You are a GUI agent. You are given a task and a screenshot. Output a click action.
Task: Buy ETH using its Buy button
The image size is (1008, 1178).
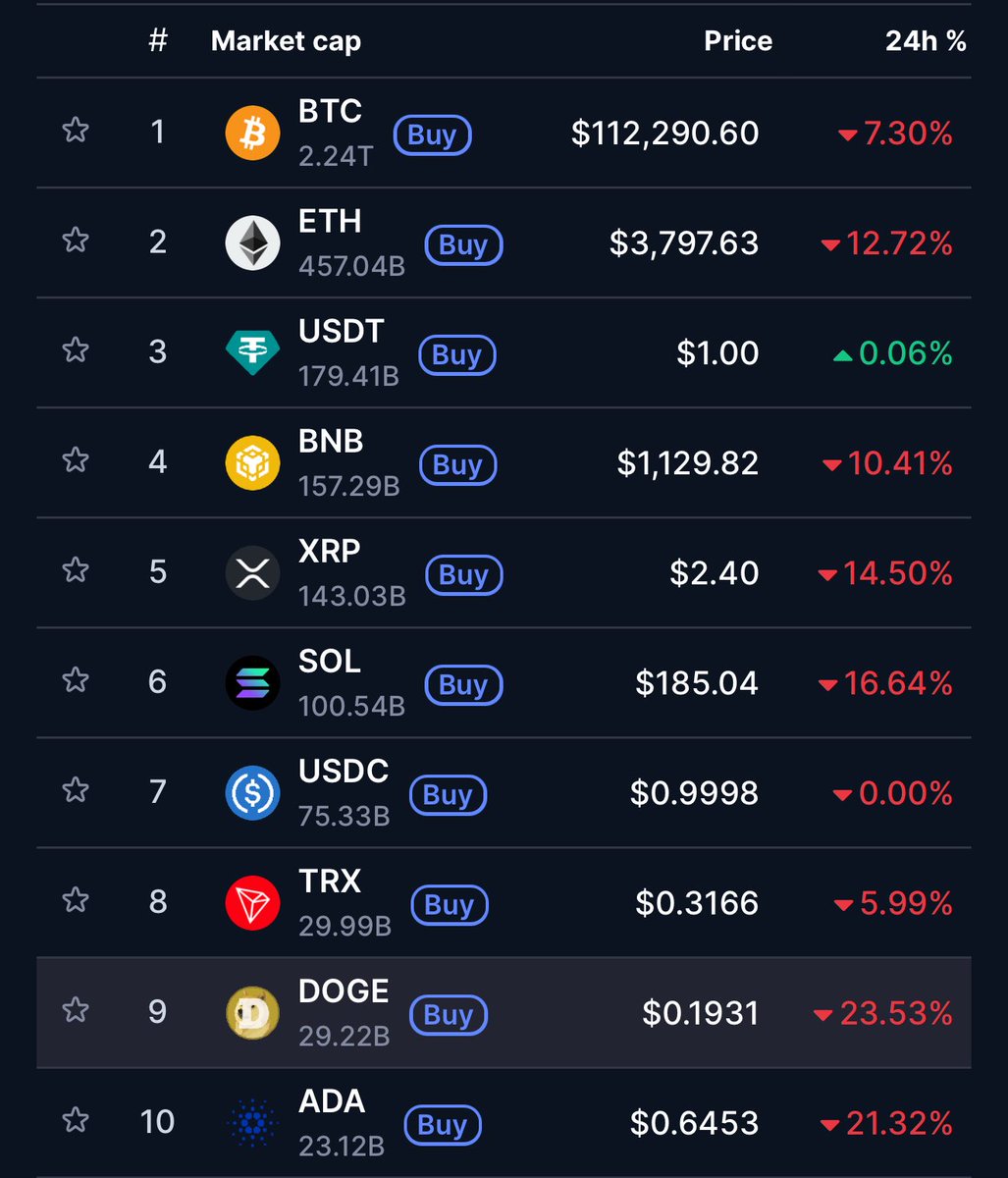tap(463, 244)
